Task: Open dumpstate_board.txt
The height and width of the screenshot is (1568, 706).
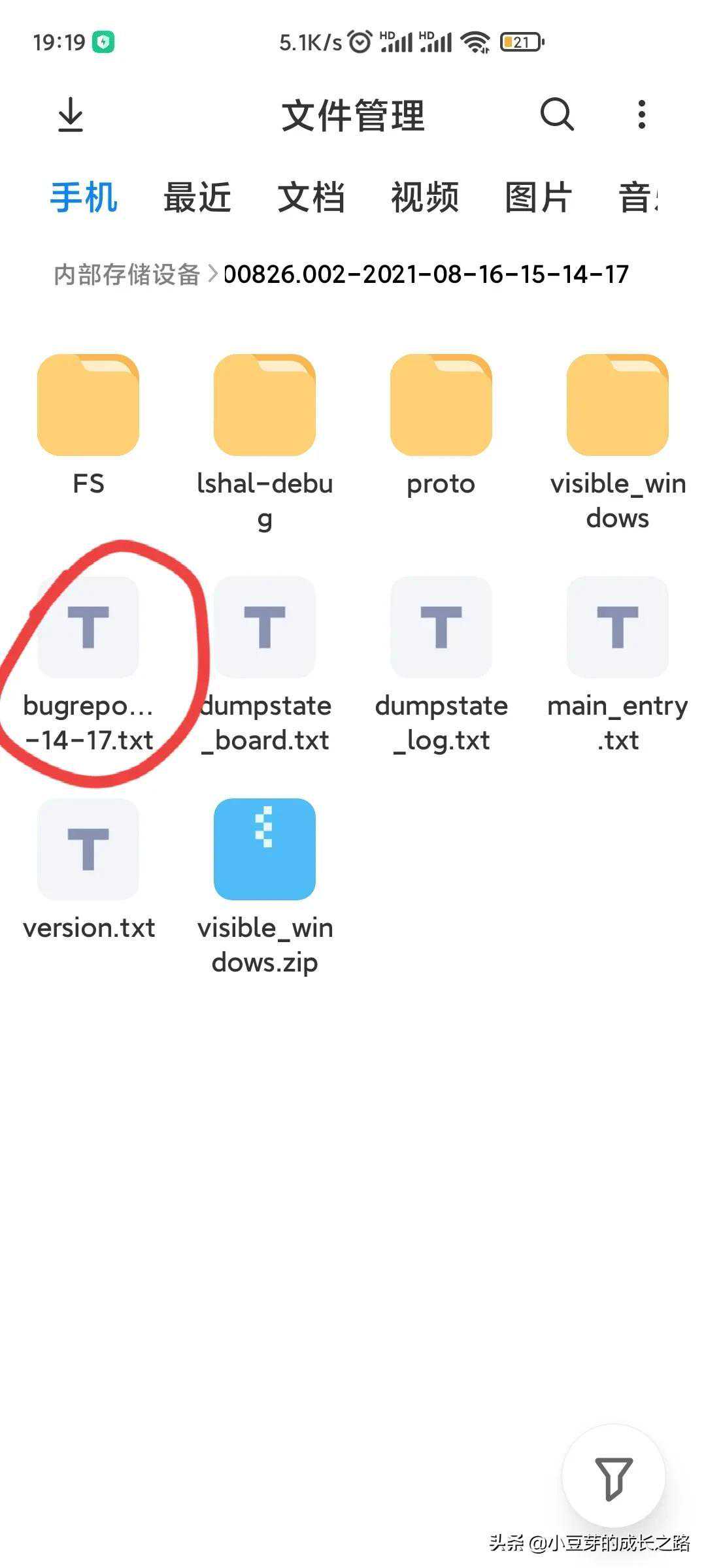Action: tap(265, 627)
